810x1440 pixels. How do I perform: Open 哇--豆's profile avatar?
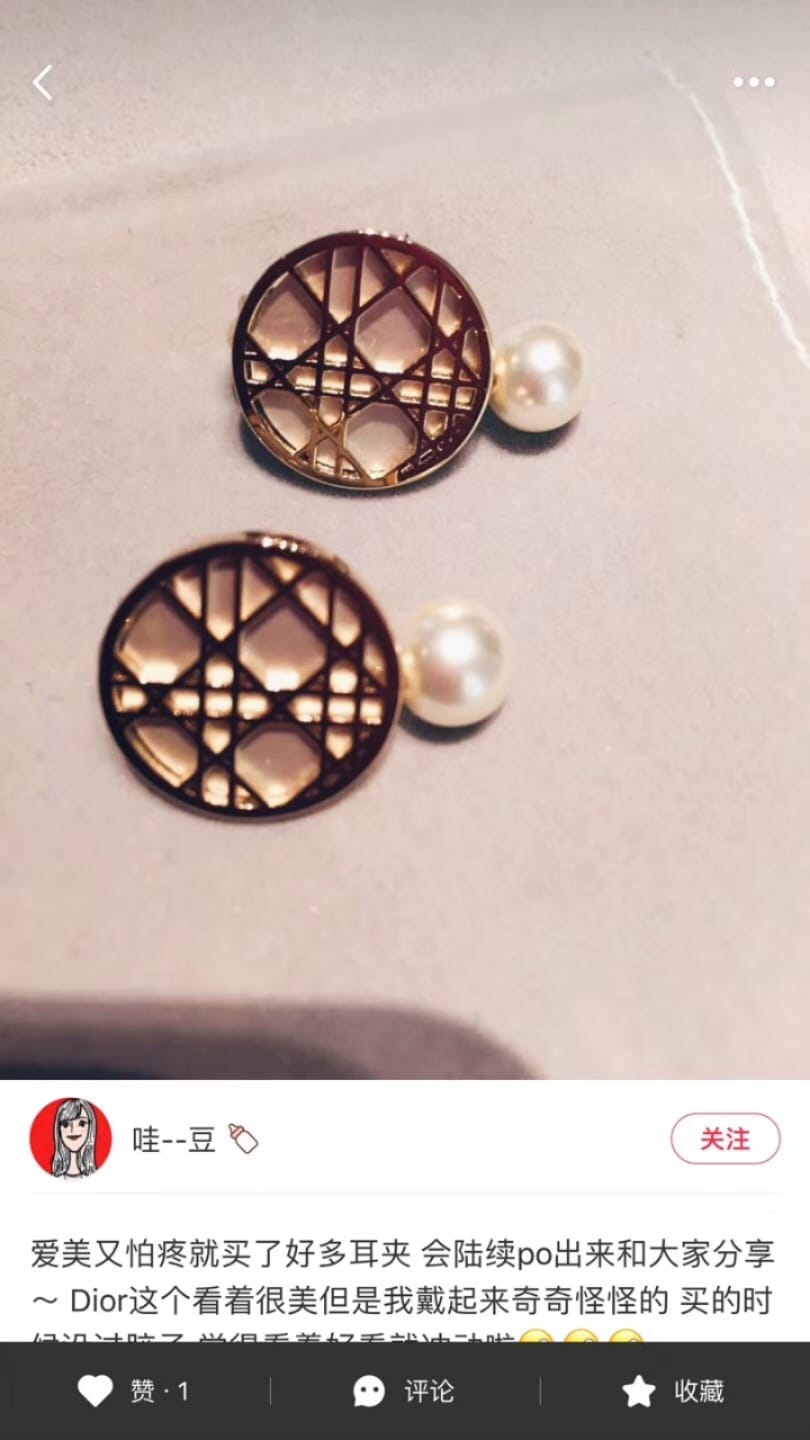[70, 1139]
